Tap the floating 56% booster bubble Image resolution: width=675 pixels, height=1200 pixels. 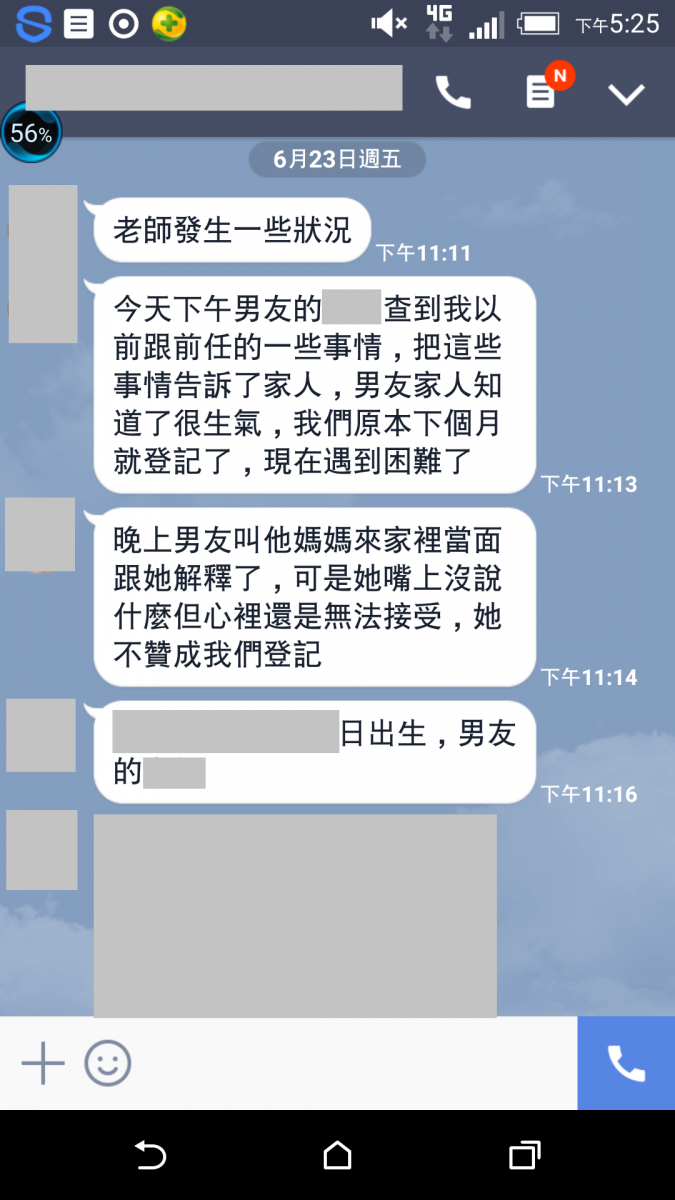[x=31, y=134]
